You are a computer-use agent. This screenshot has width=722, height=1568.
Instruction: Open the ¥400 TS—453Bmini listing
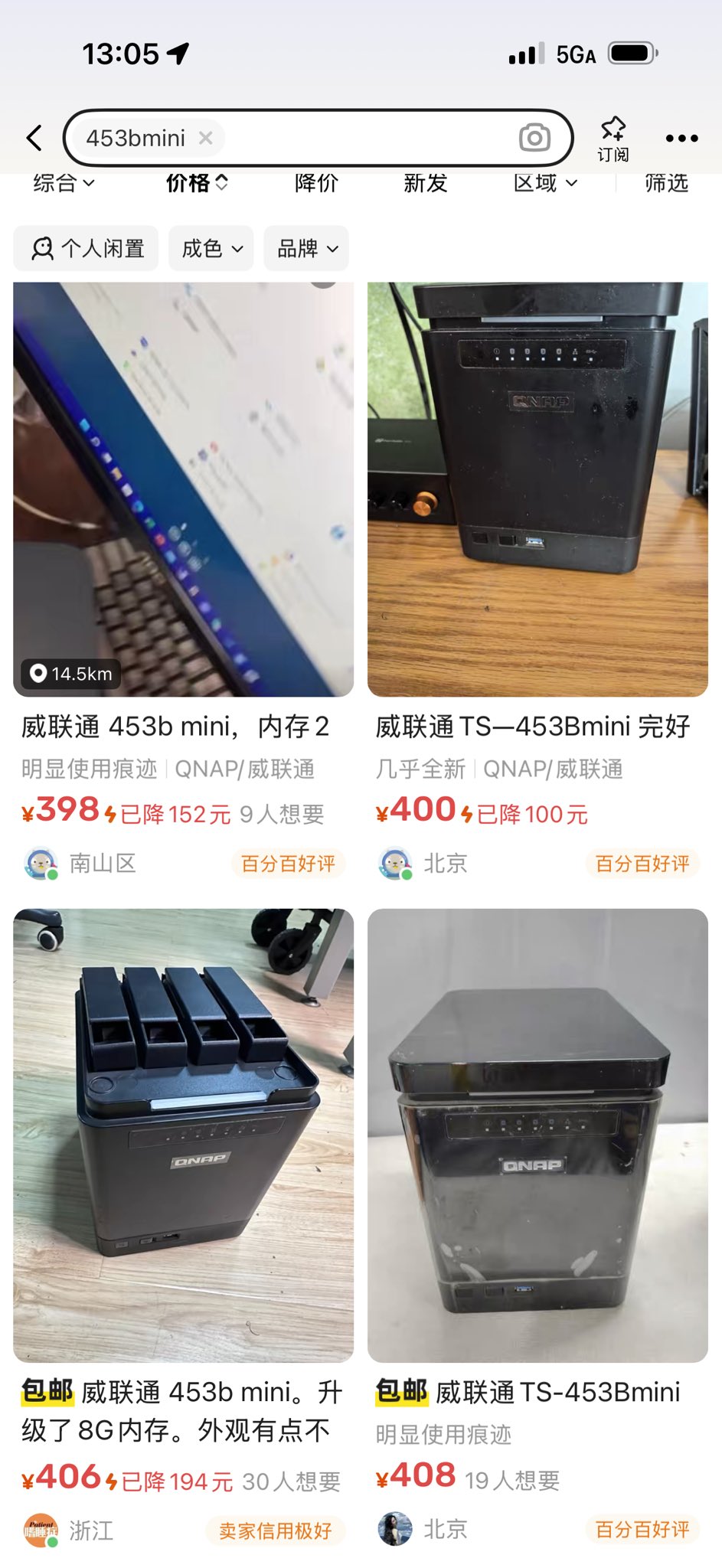(537, 490)
